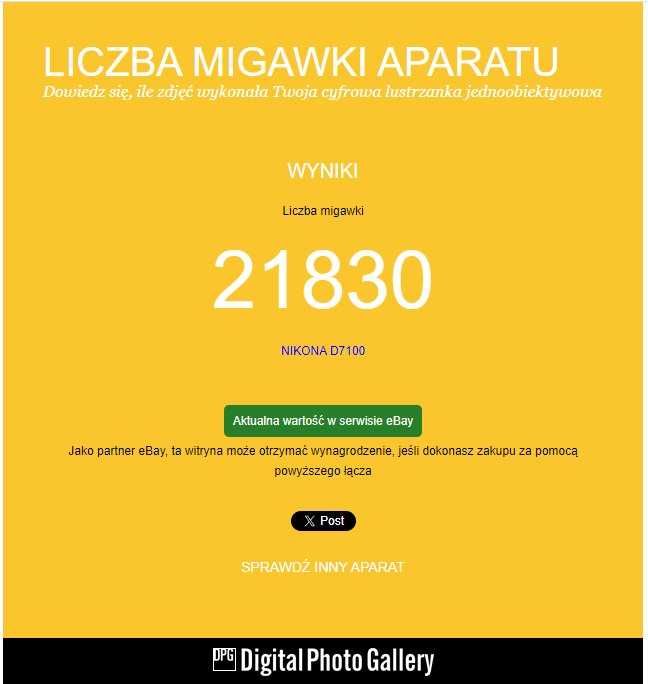648x684 pixels.
Task: Open the eBay current value button
Action: point(323,421)
